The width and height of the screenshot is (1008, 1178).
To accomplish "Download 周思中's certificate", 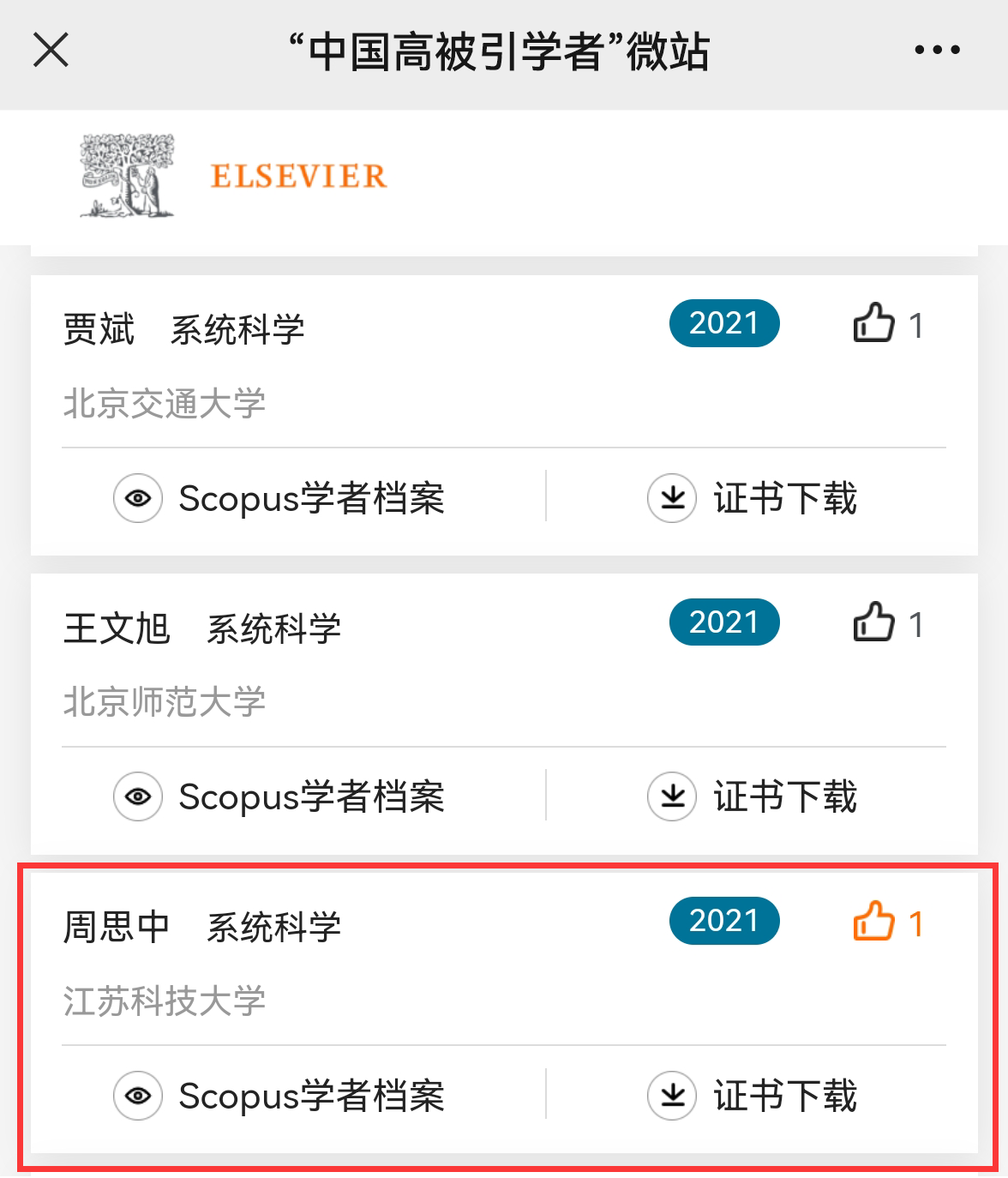I will tap(753, 1096).
